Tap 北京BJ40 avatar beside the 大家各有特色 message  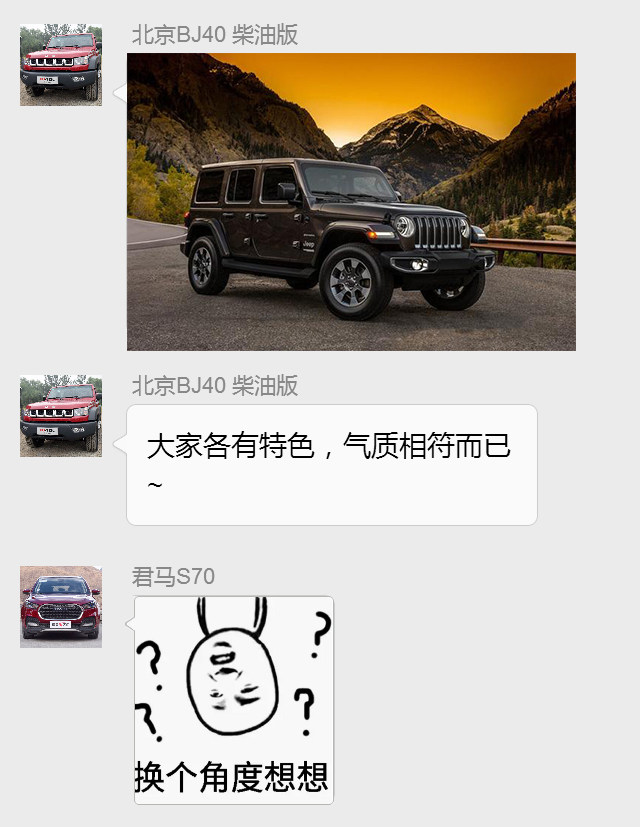[x=61, y=416]
